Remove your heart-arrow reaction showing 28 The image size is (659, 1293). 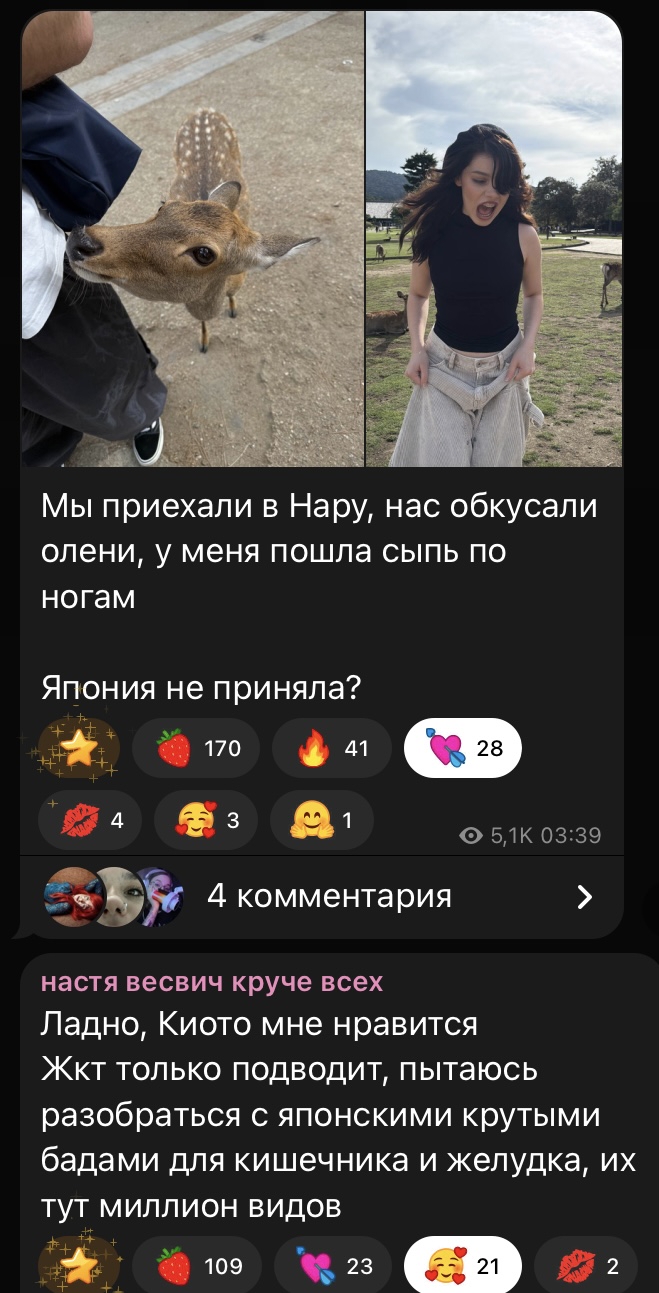(x=462, y=748)
